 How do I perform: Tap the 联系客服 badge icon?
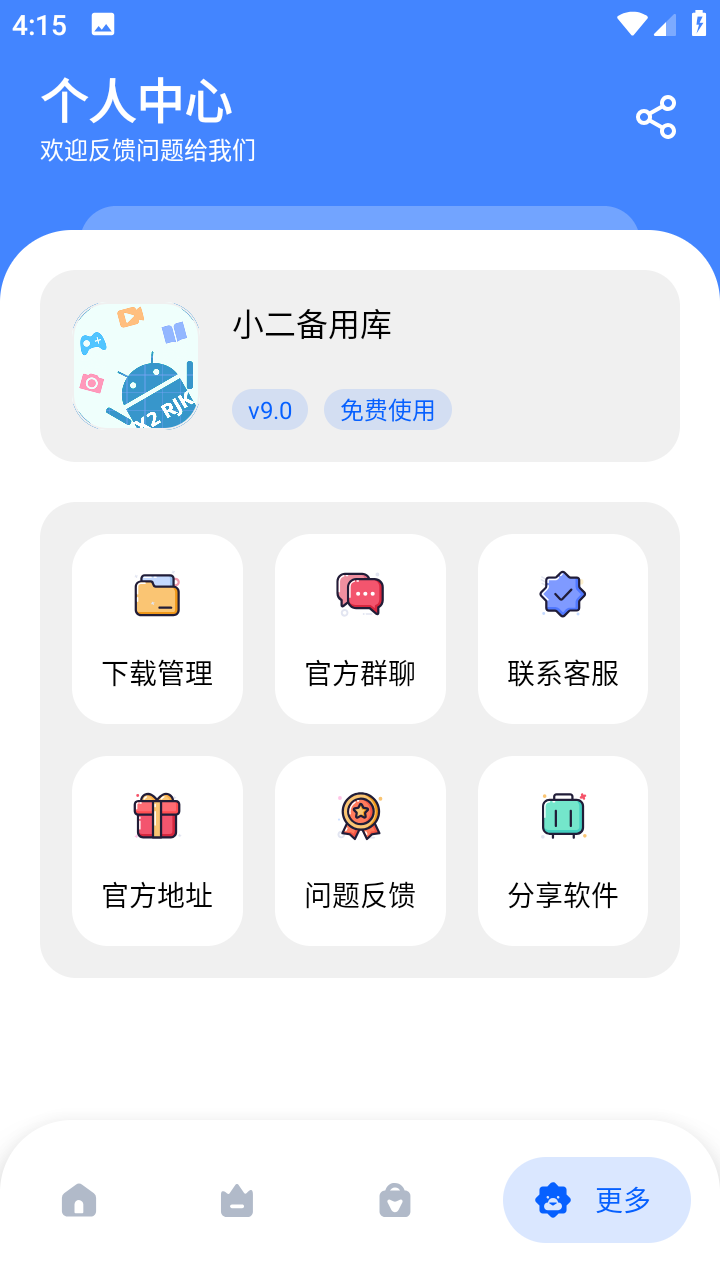click(x=562, y=594)
